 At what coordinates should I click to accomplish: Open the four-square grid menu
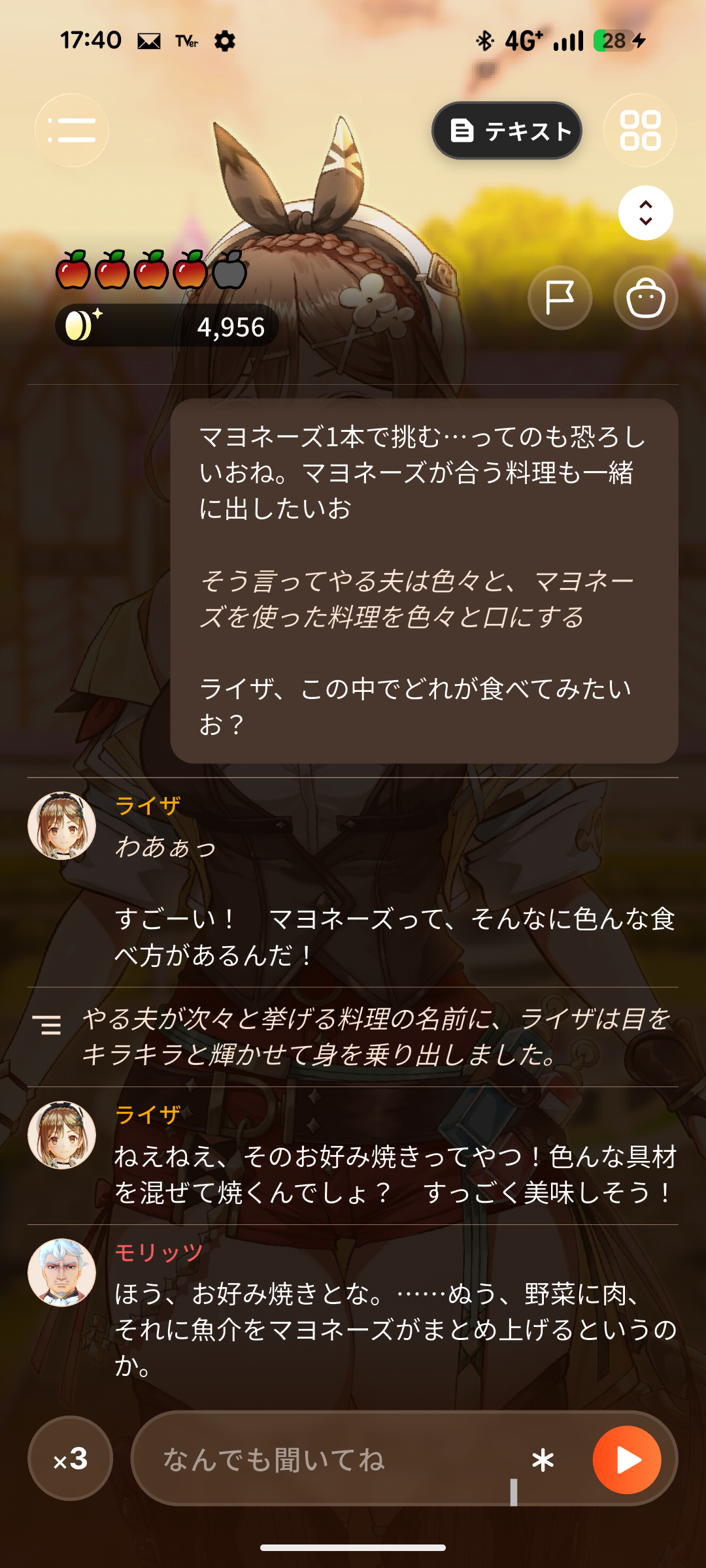pos(640,130)
